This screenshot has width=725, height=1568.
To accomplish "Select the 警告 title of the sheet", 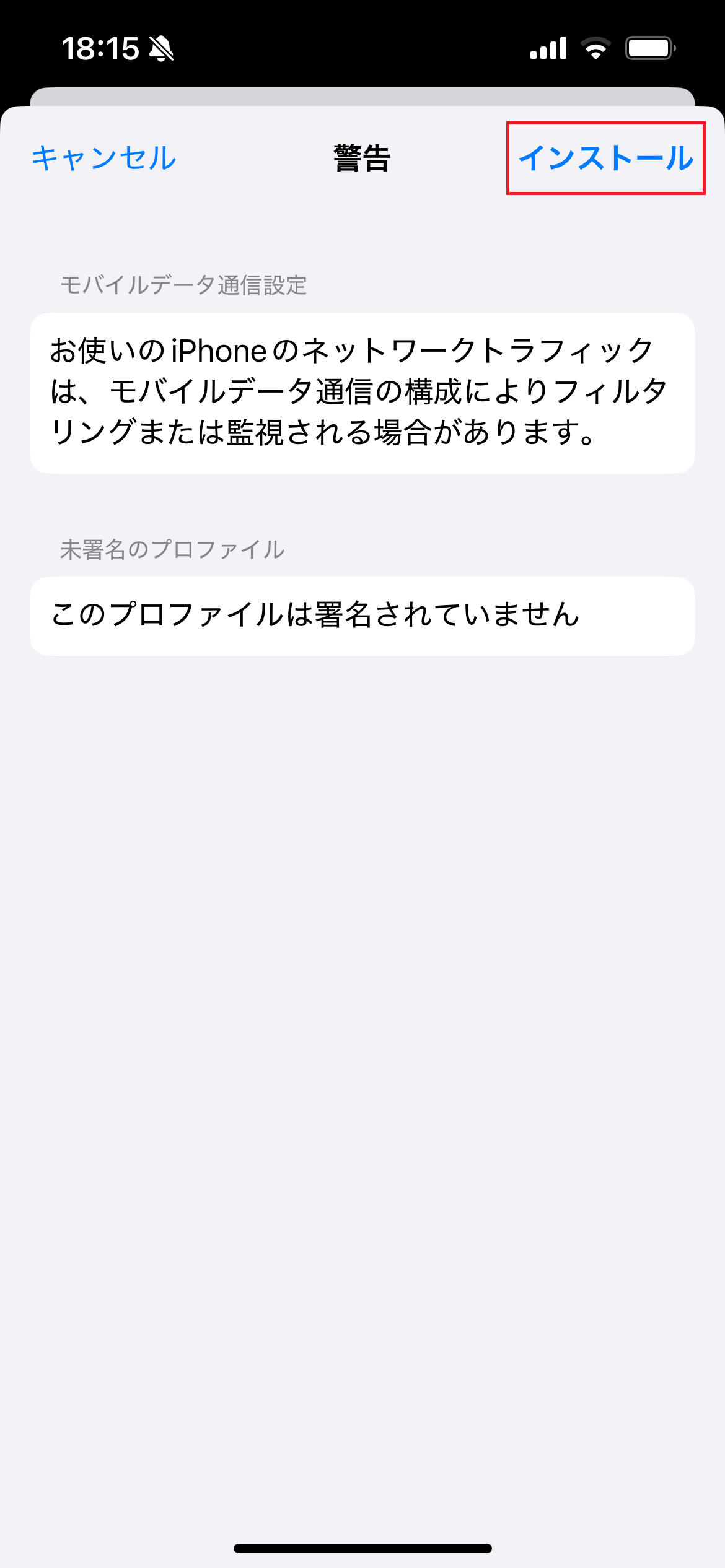I will (x=362, y=159).
